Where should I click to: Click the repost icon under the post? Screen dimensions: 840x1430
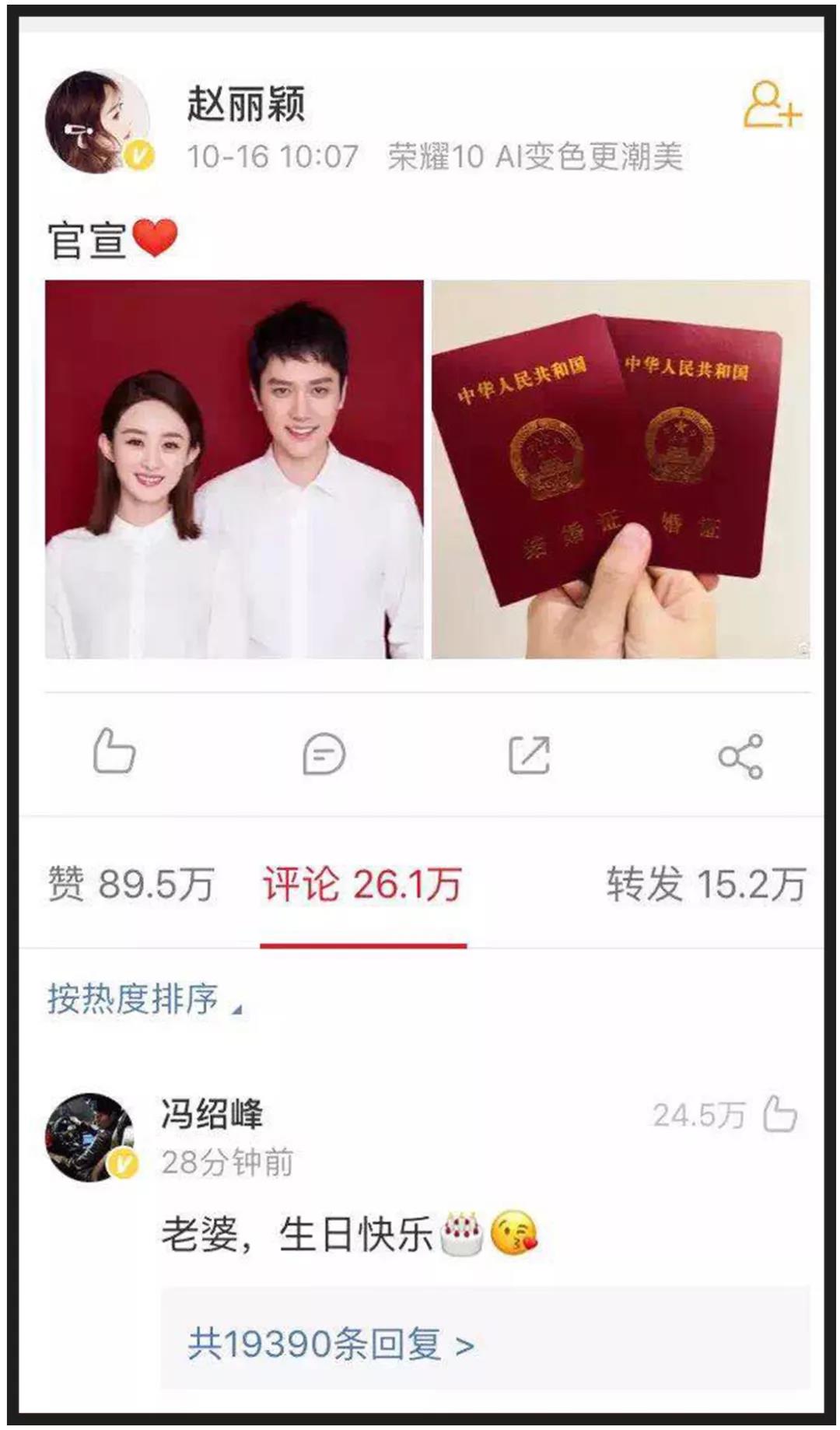pyautogui.click(x=533, y=753)
